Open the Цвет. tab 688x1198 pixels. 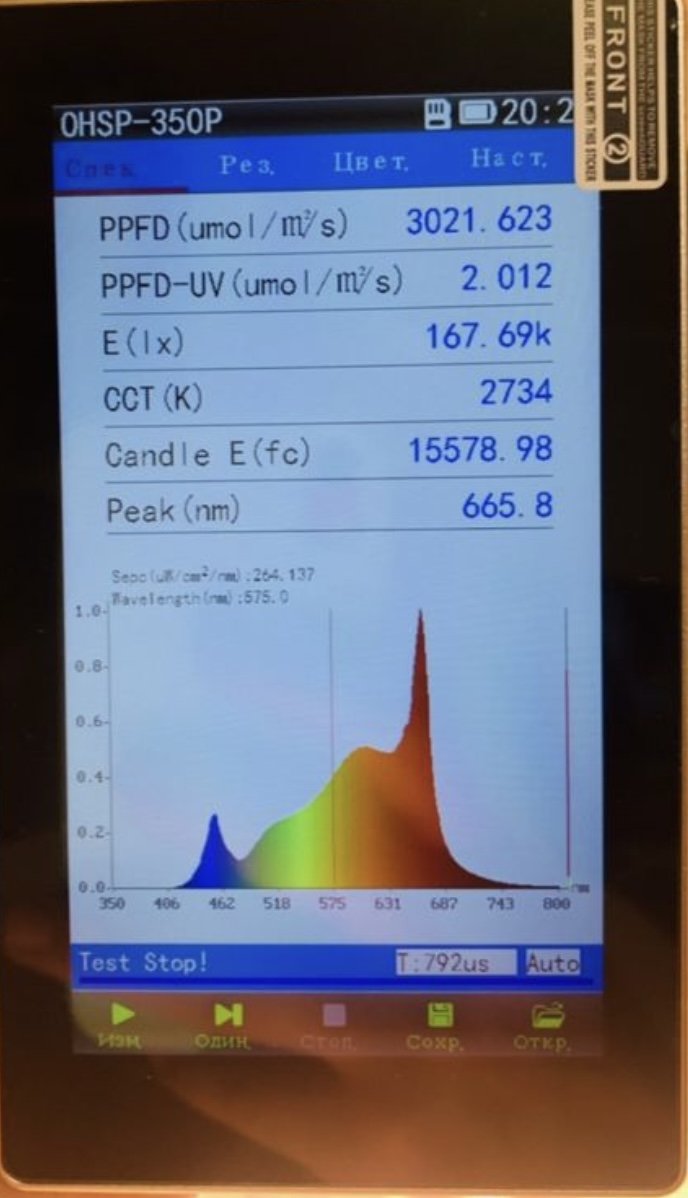click(371, 162)
